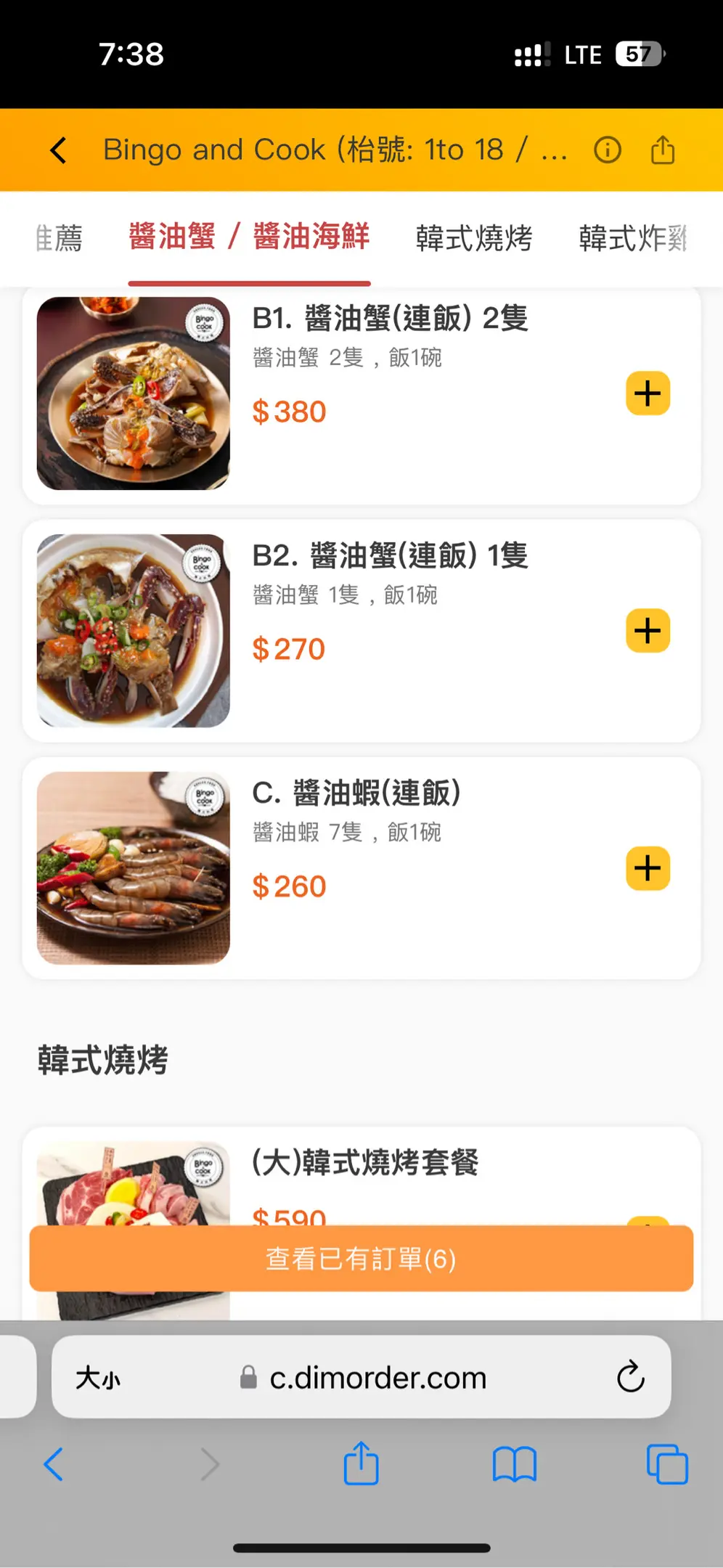Switch to the partly visible 推薦 tab
The height and width of the screenshot is (1568, 723).
(x=59, y=238)
